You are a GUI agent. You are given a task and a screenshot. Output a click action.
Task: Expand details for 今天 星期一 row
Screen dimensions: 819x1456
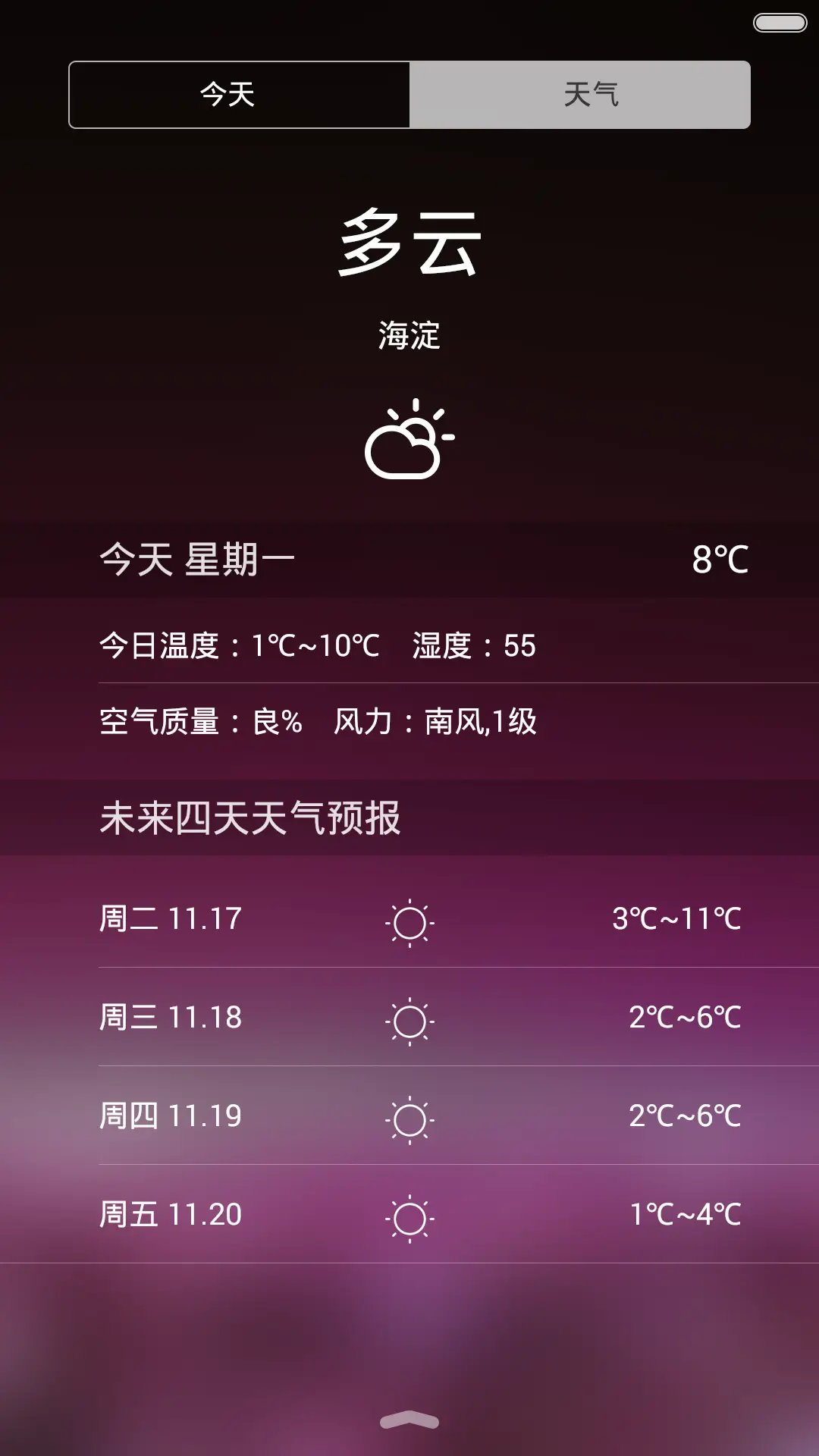409,560
